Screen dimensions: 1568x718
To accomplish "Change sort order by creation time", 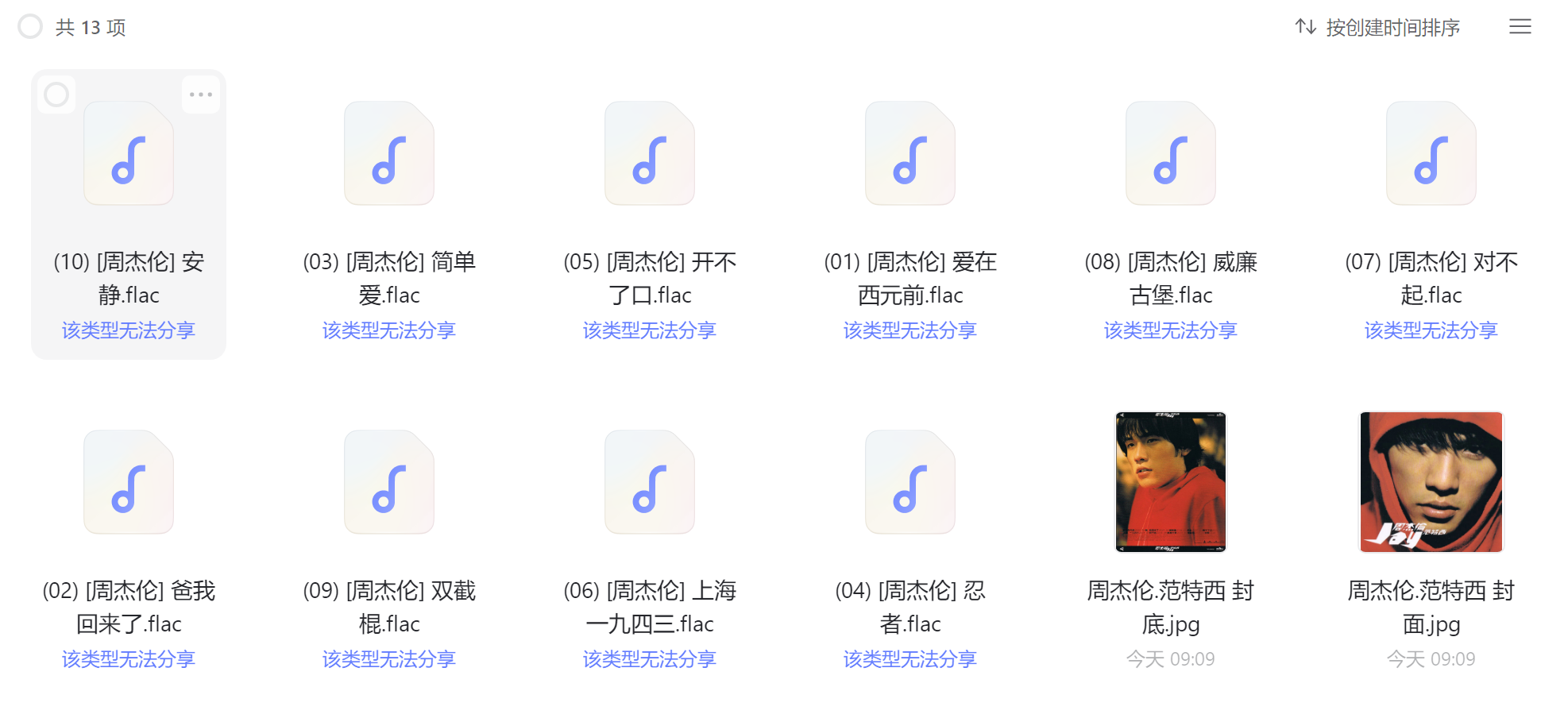I will pos(1378,27).
